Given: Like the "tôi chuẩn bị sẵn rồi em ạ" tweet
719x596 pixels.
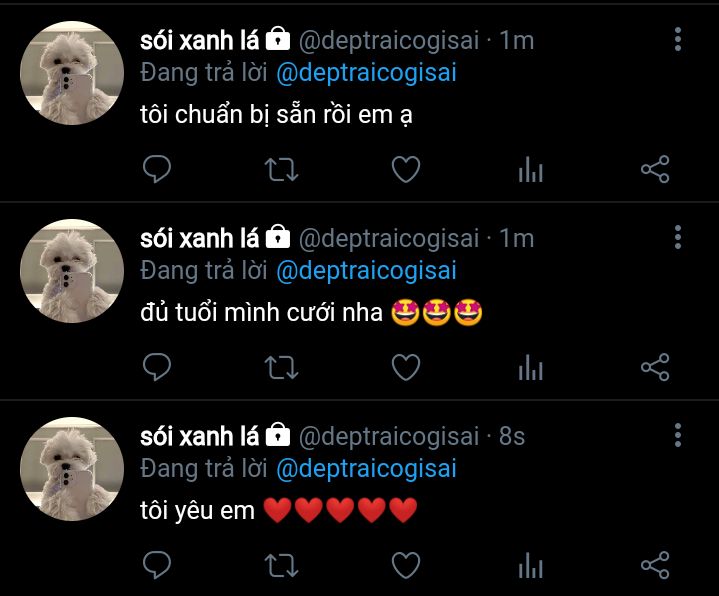Looking at the screenshot, I should click(406, 169).
